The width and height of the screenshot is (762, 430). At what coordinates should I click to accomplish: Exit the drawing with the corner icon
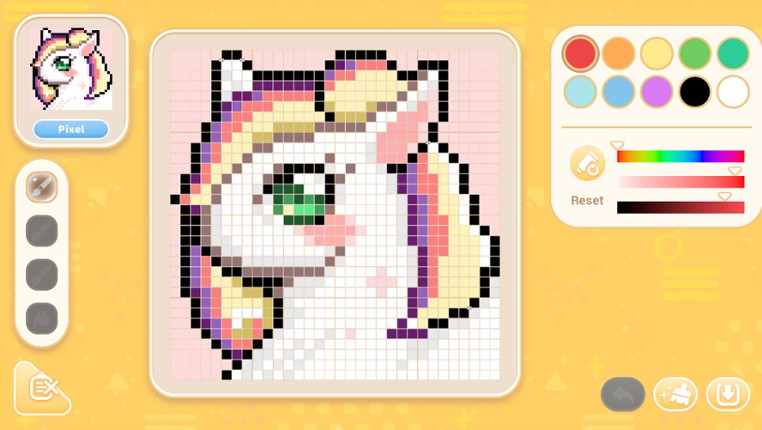(40, 390)
